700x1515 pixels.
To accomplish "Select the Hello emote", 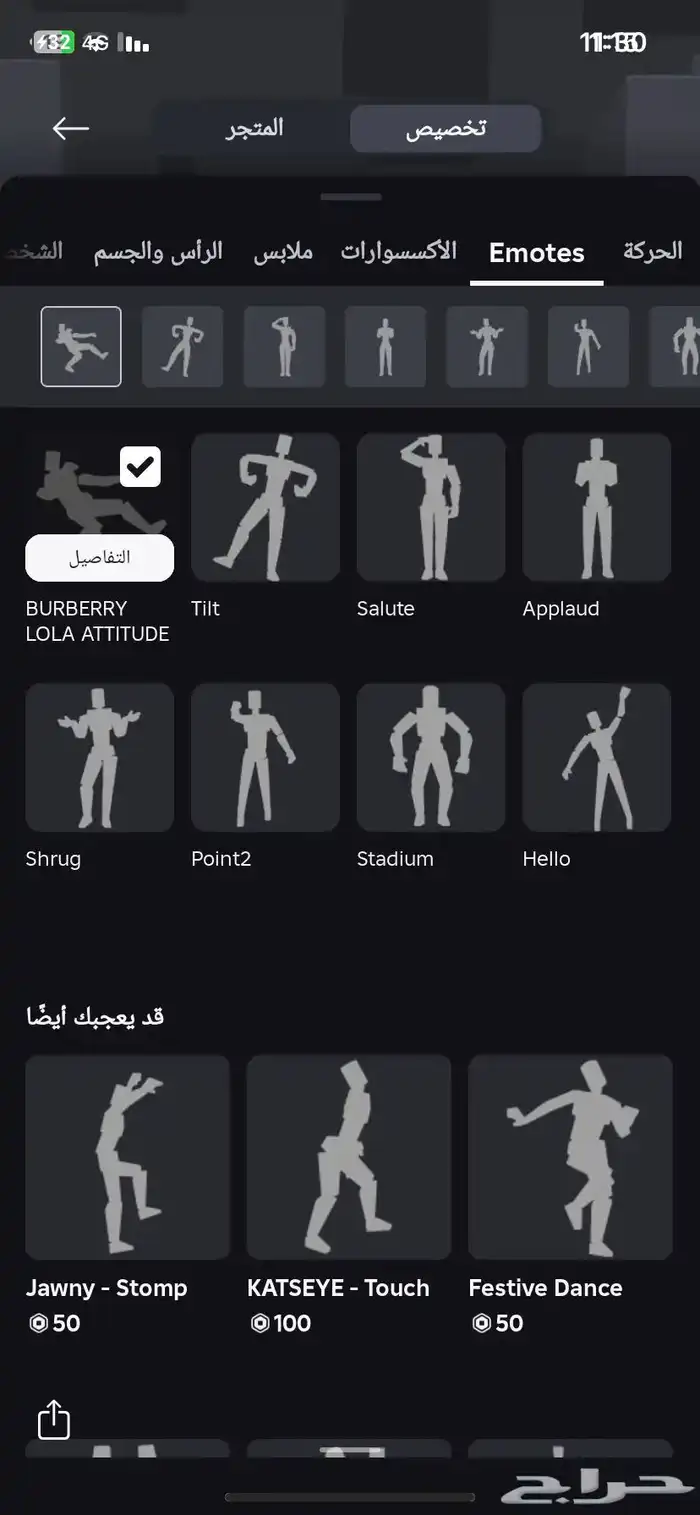I will tap(597, 757).
